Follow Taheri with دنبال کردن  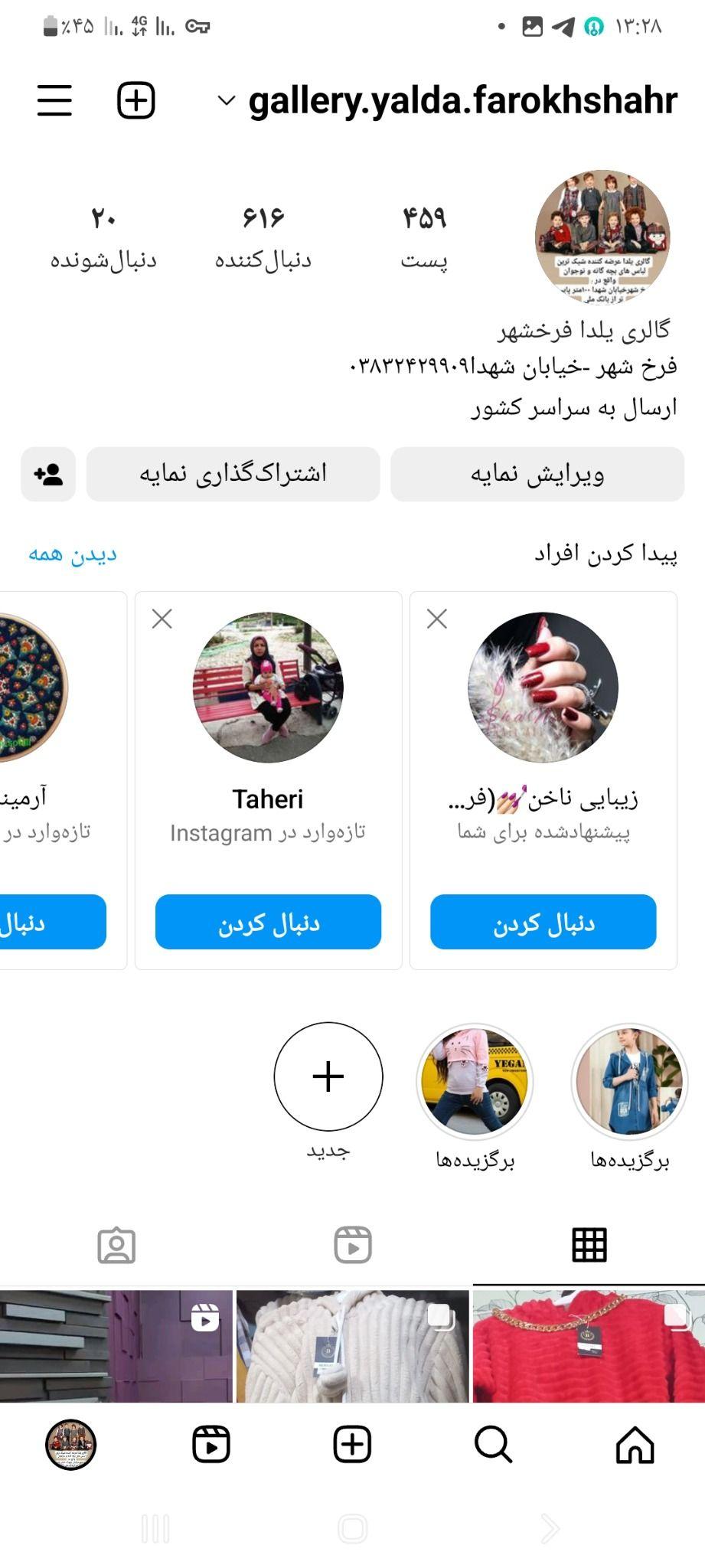coord(268,922)
